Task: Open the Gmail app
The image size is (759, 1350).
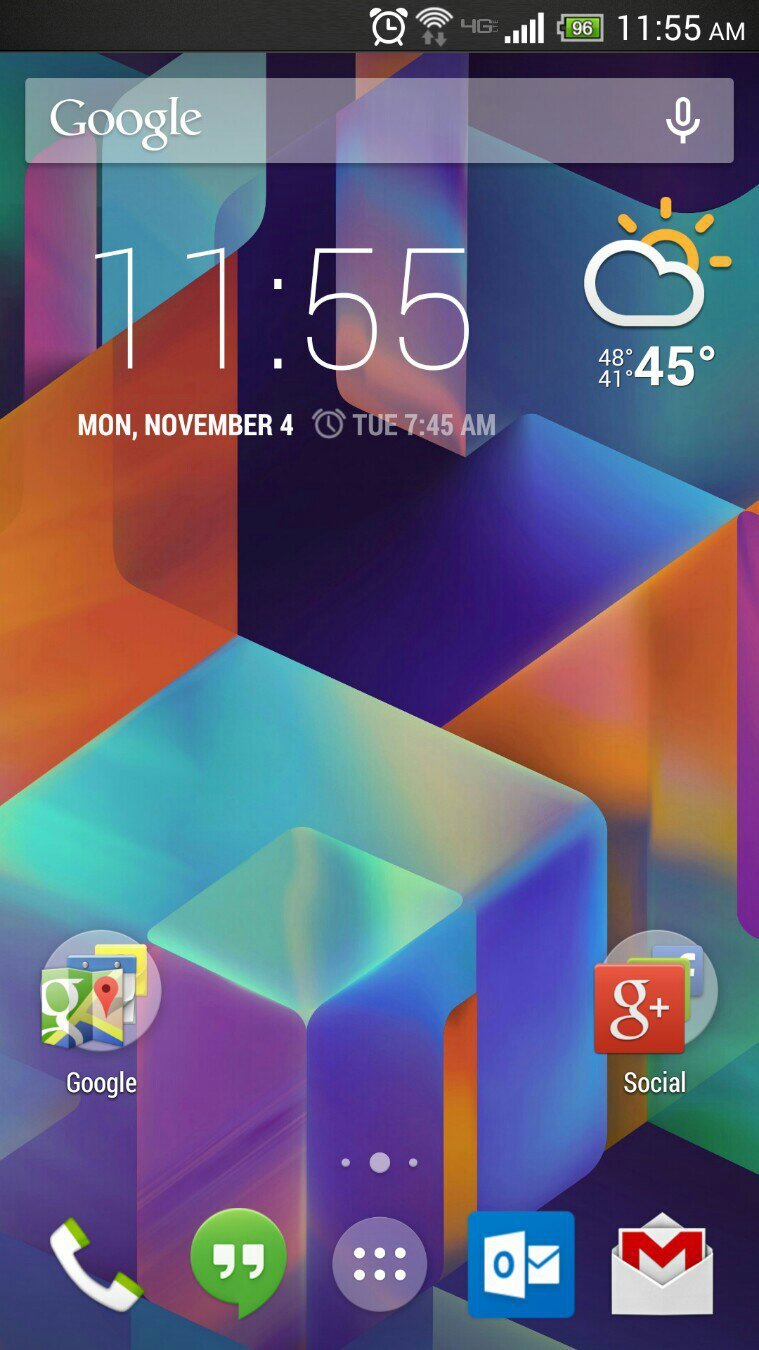Action: point(662,1264)
